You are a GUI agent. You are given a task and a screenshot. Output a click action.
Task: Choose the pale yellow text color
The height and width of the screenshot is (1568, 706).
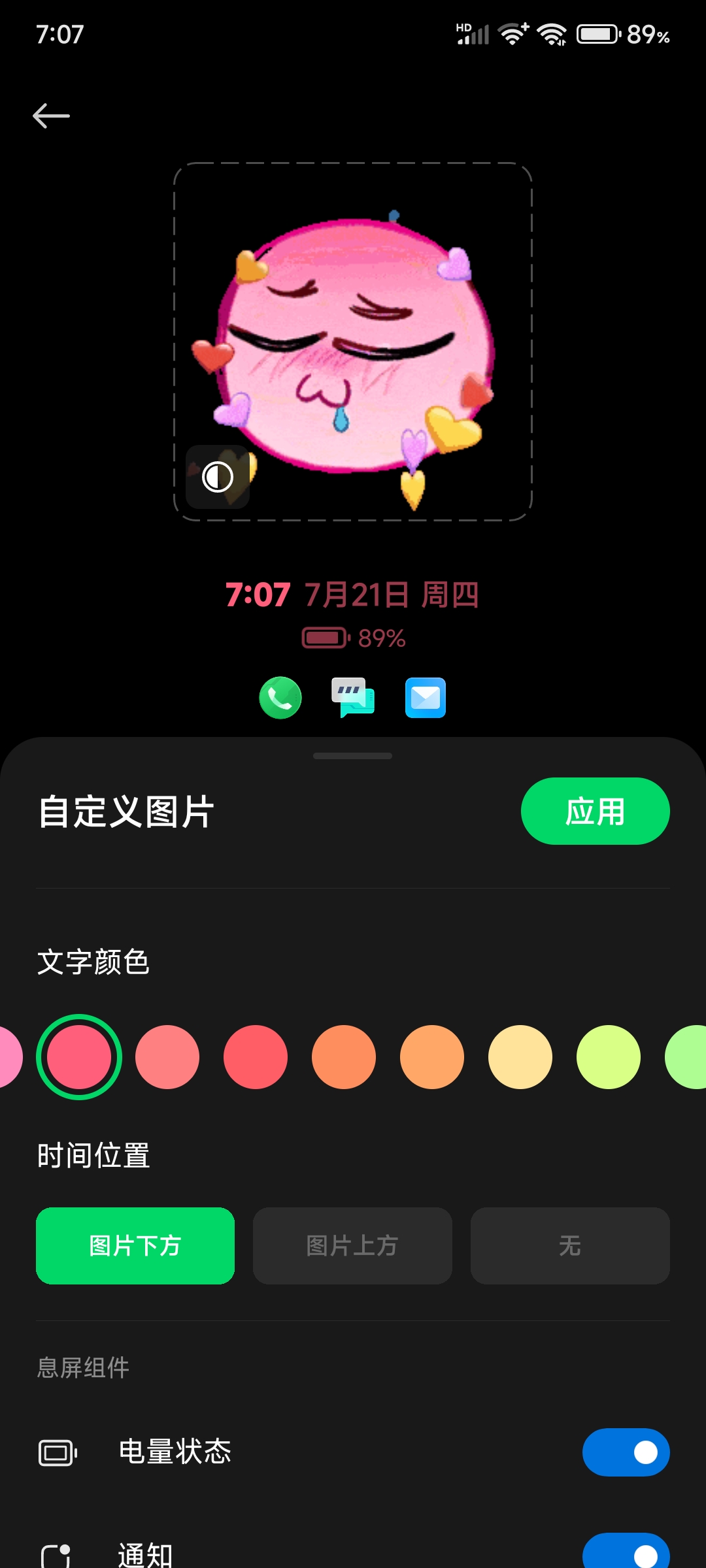tap(520, 1057)
